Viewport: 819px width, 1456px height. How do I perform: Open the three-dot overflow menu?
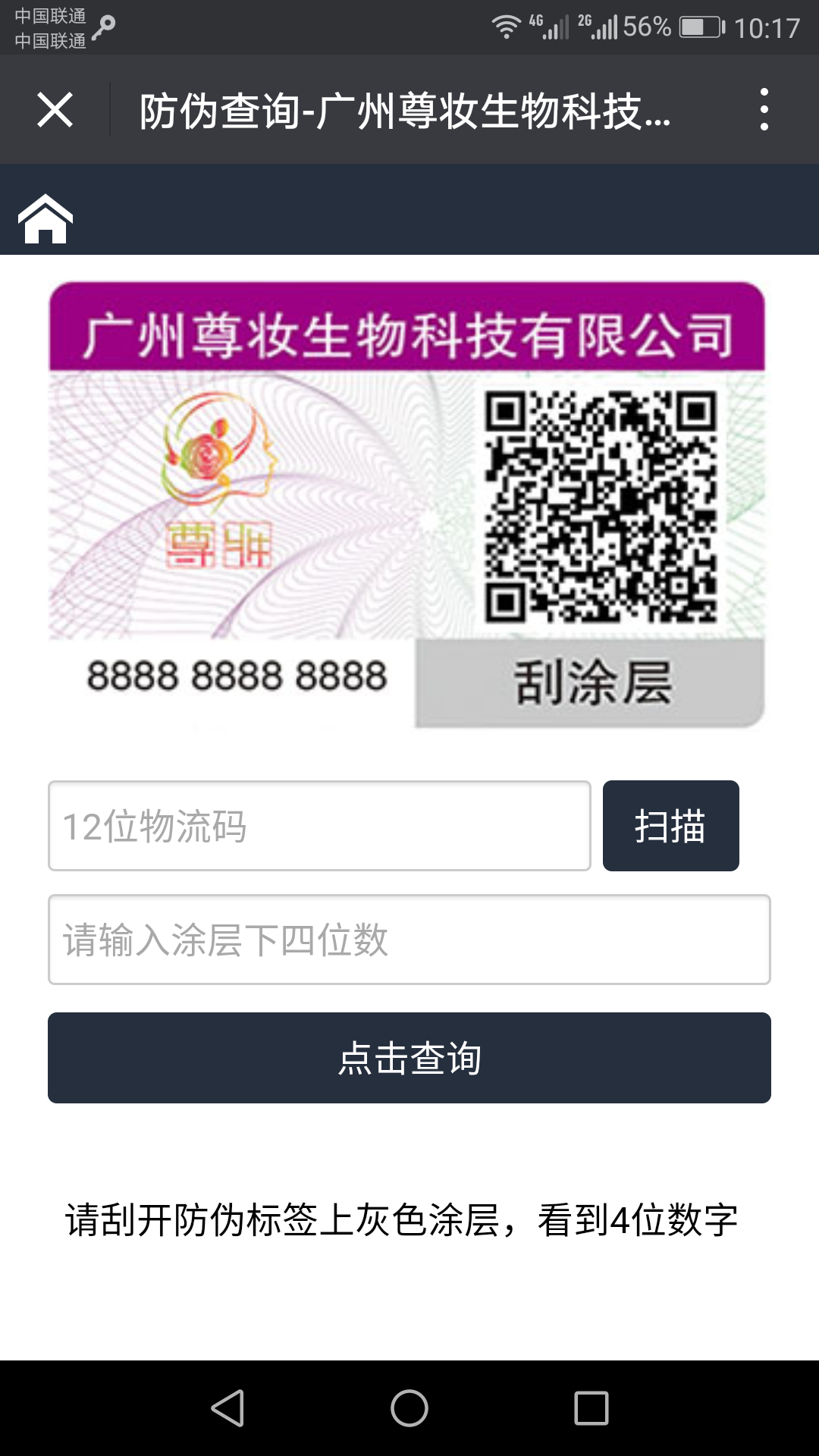click(764, 110)
